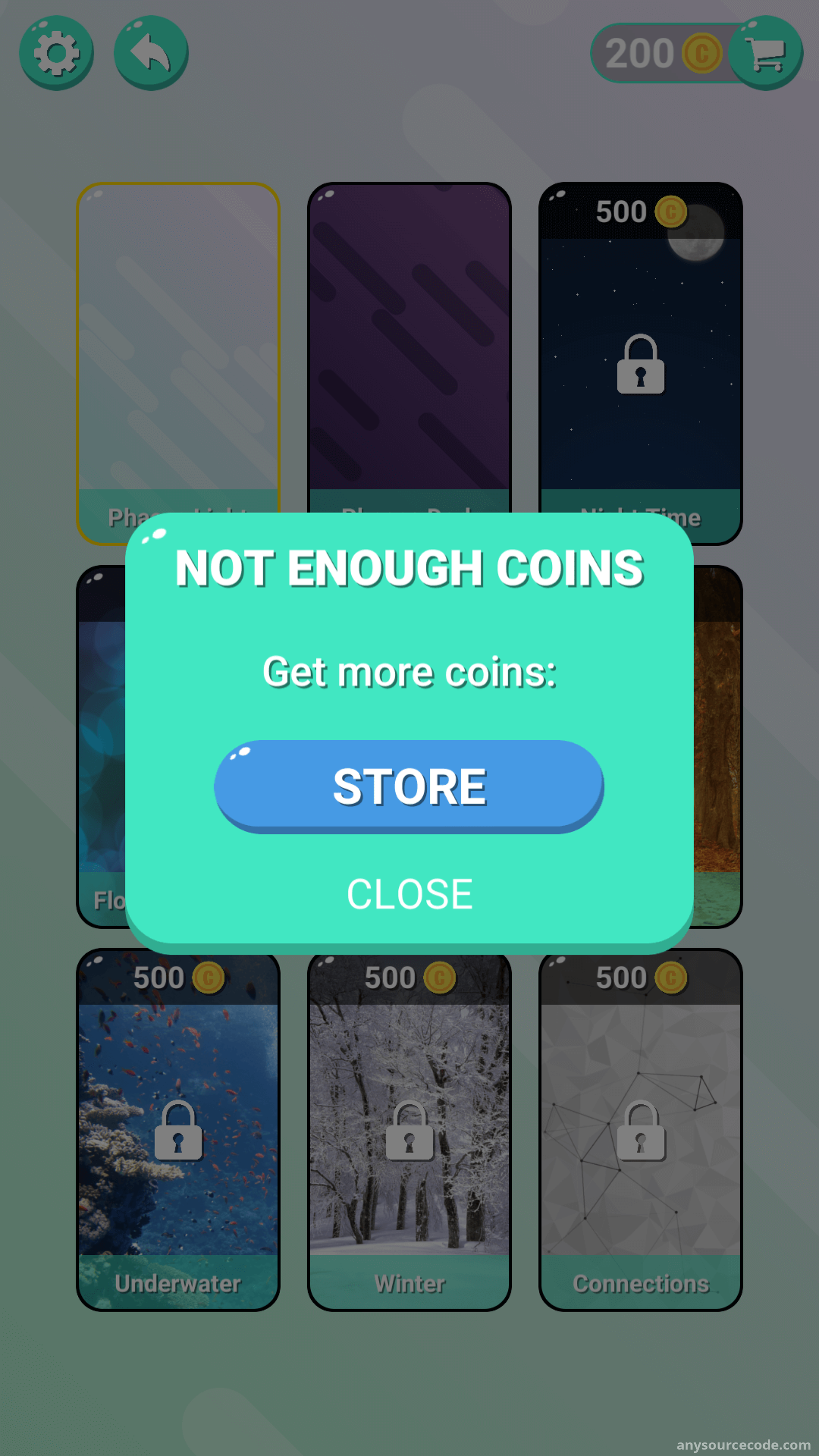
Task: Choose the light theme card with yellow border
Action: click(178, 348)
